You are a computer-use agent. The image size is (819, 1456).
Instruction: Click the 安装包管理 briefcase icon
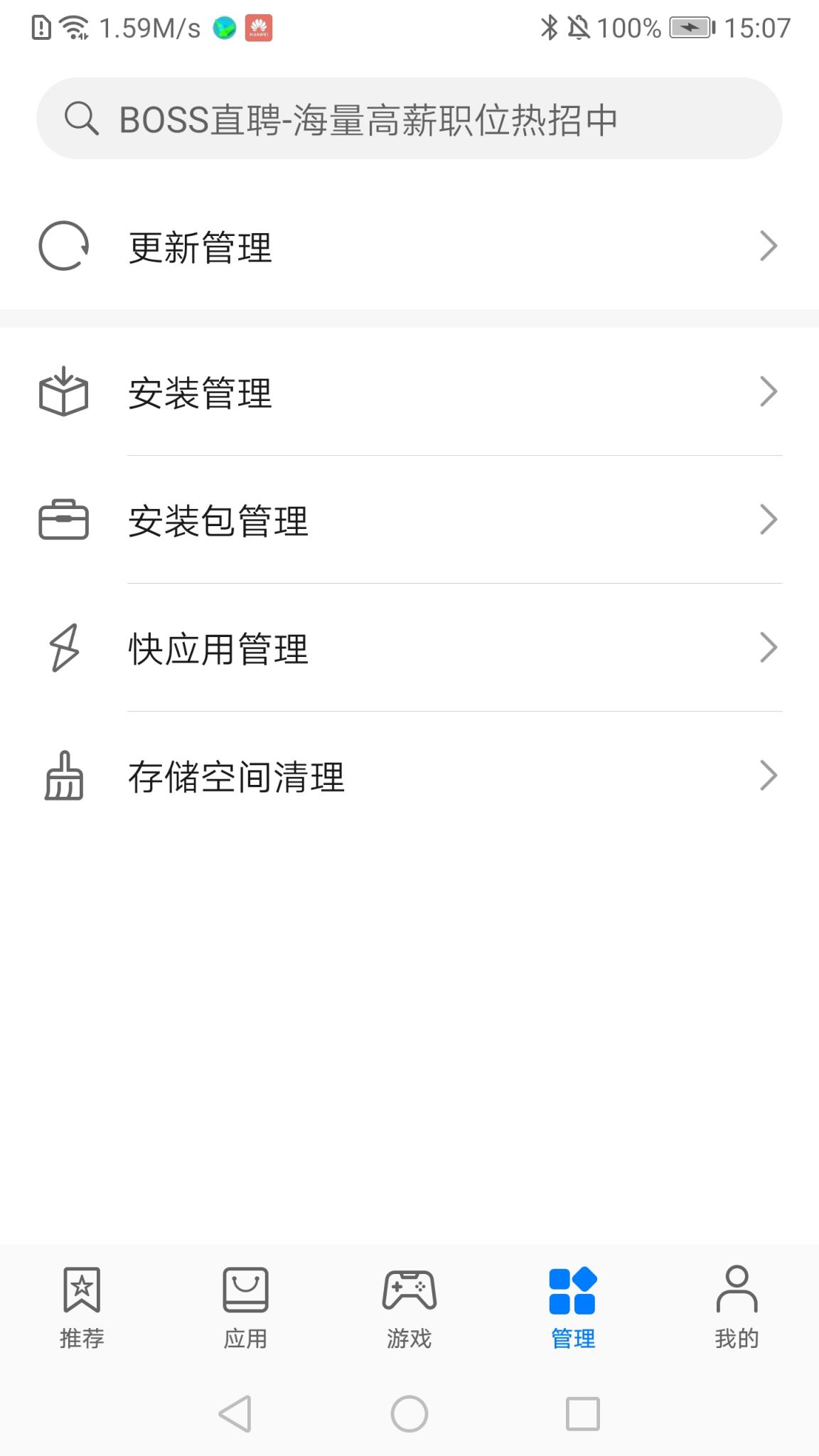(63, 520)
